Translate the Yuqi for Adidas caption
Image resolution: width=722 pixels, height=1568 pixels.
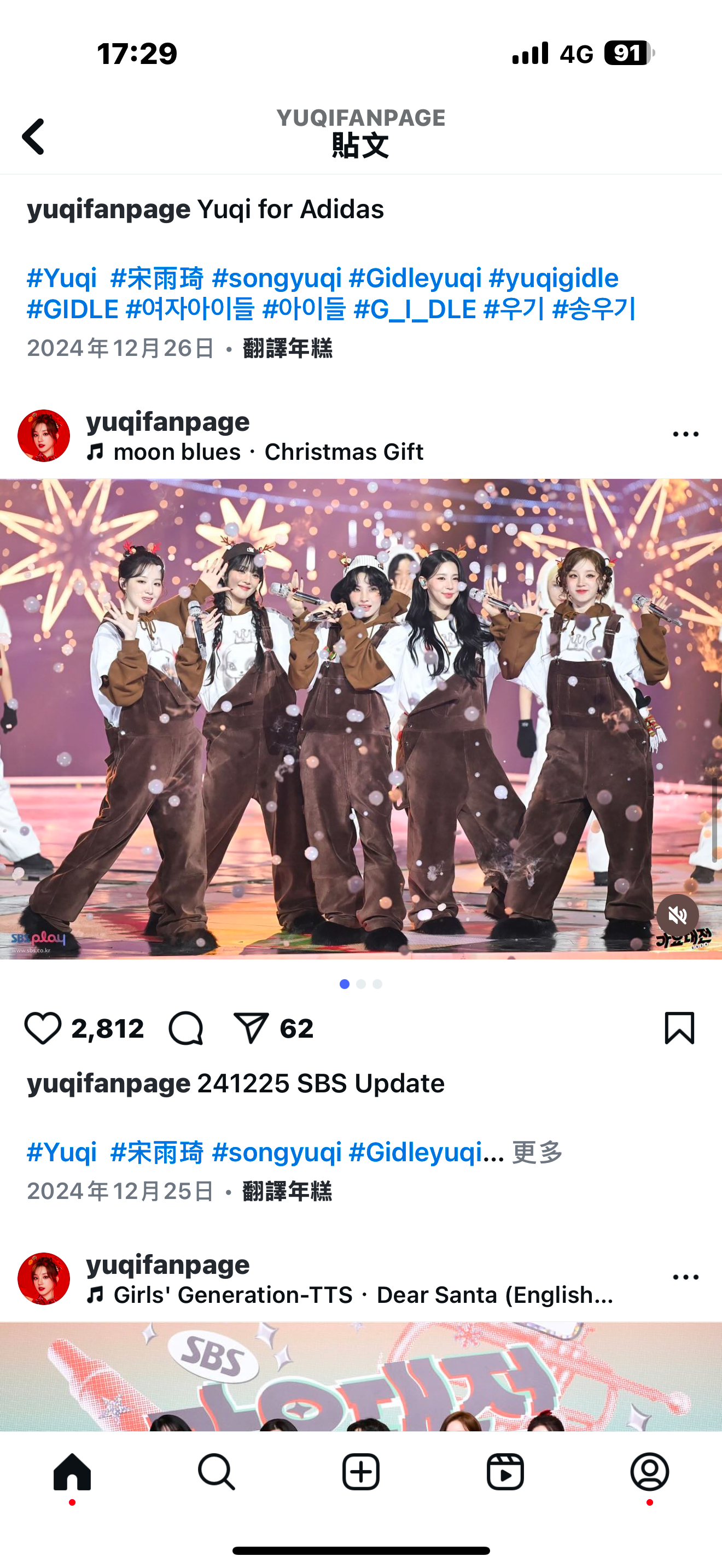point(287,348)
